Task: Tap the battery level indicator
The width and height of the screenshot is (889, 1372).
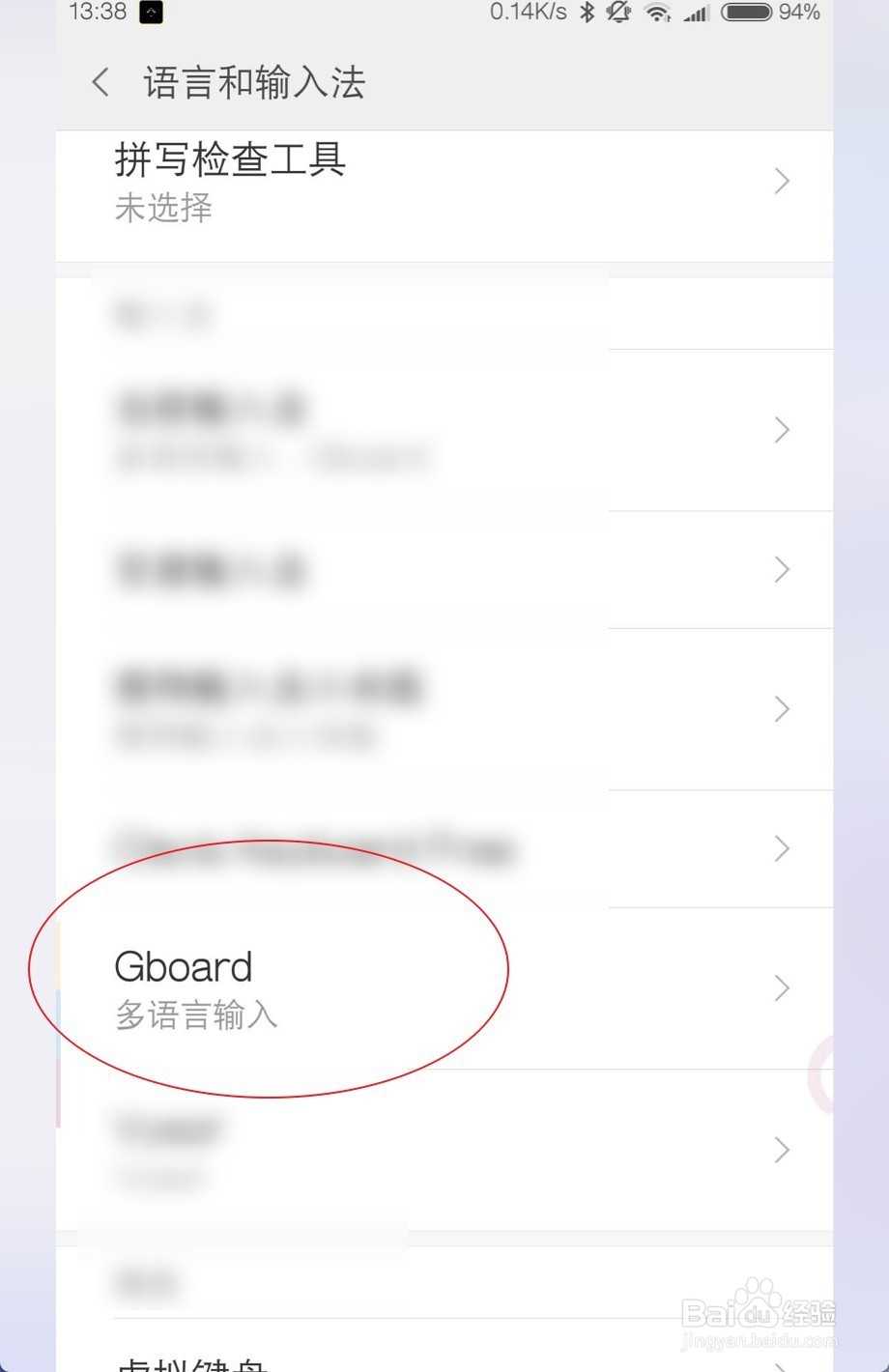Action: coord(746,14)
